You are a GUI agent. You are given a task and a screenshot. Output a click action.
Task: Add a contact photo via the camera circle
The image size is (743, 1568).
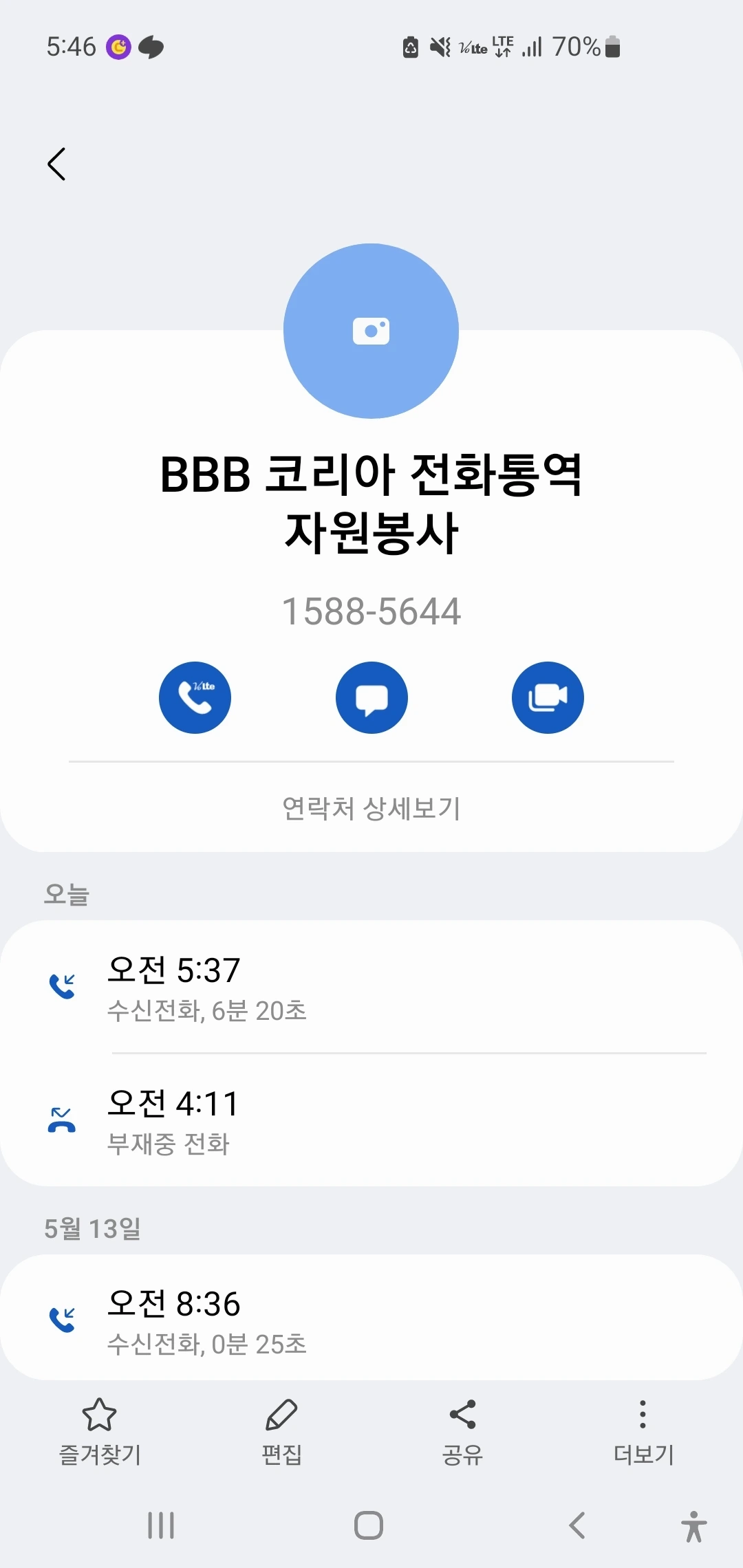[x=371, y=331]
